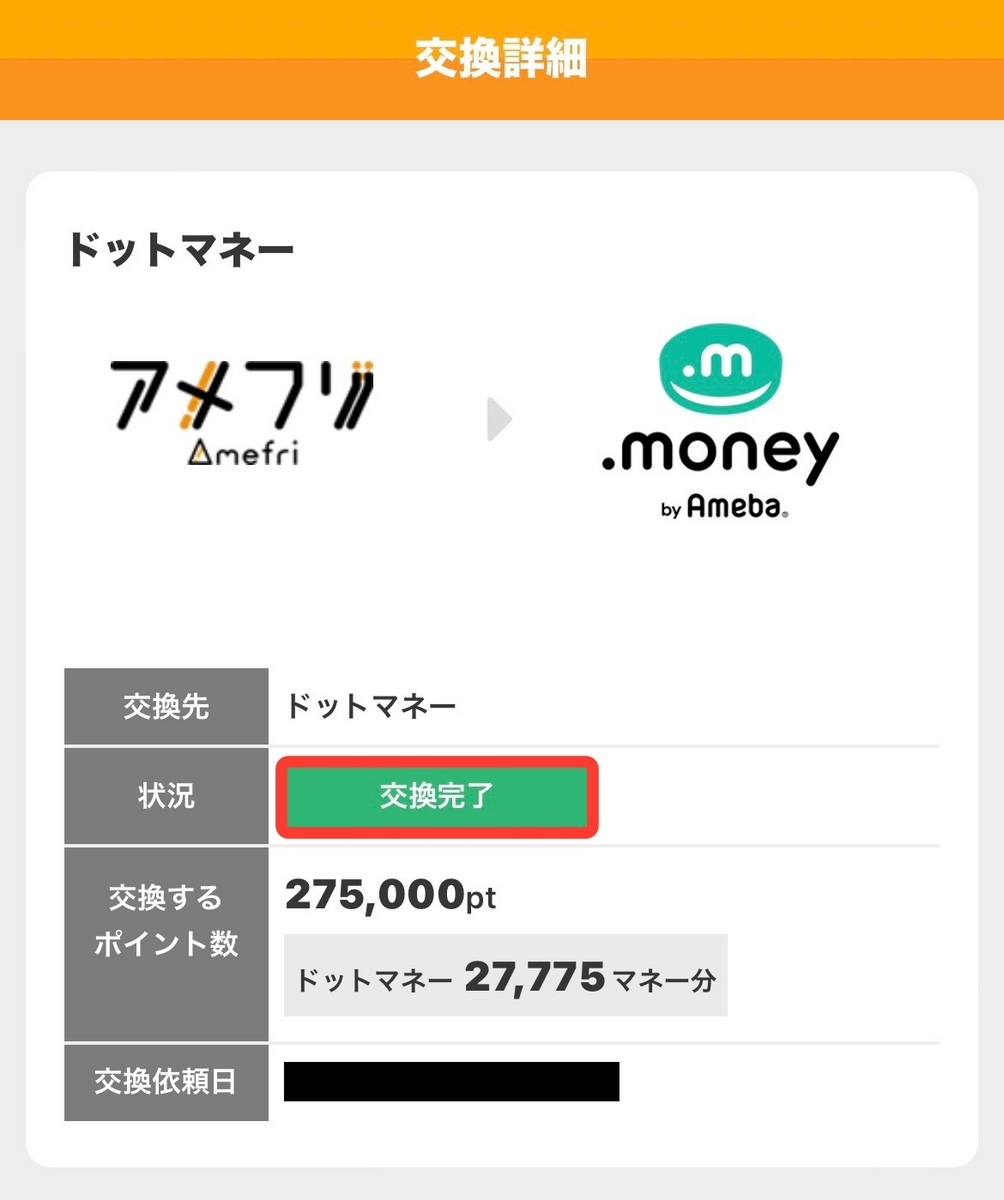
Task: Expand the 交換先 row
Action: [x=166, y=705]
